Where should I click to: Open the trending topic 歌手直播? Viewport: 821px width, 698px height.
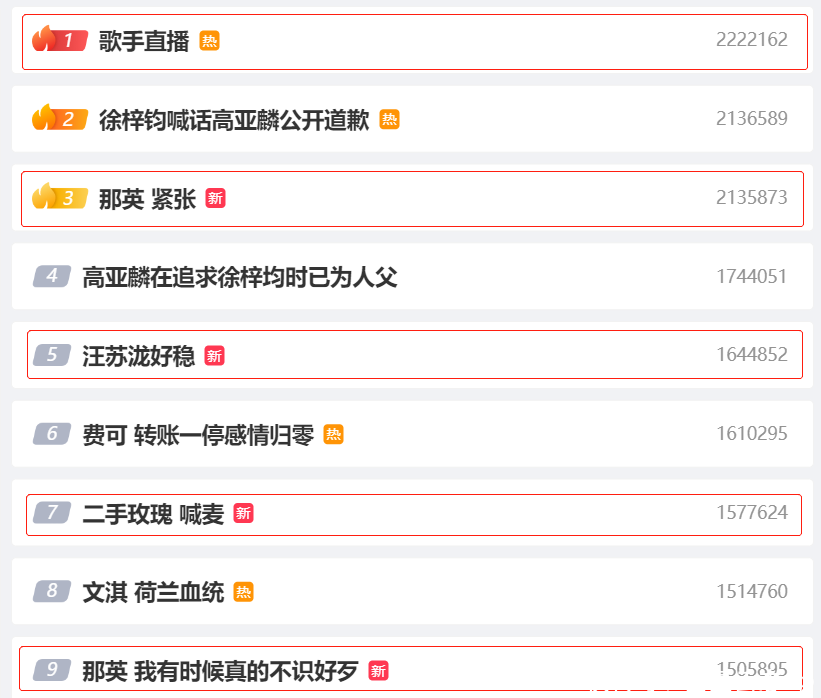coord(144,41)
